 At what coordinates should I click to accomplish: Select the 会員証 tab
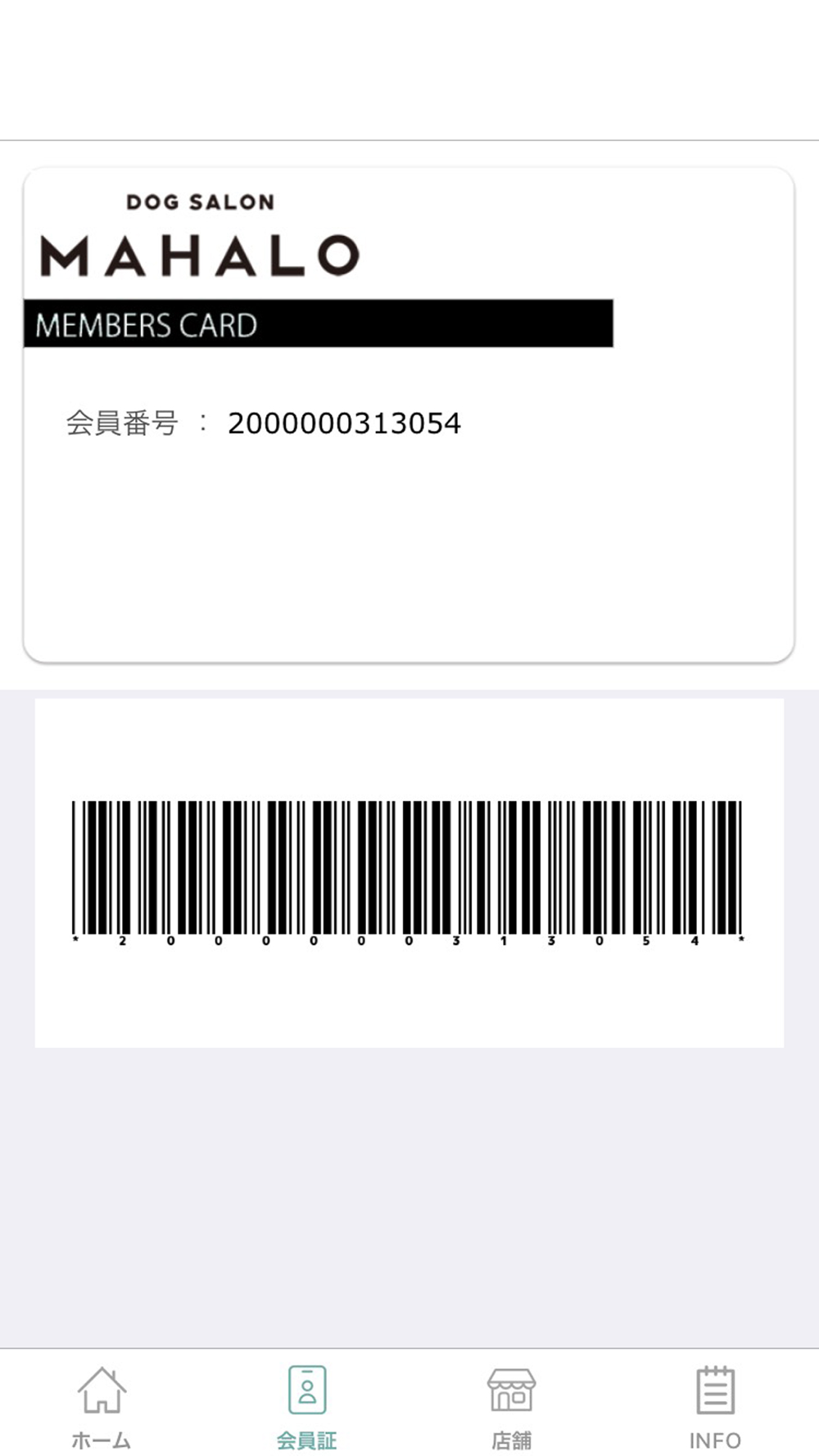pyautogui.click(x=307, y=1405)
